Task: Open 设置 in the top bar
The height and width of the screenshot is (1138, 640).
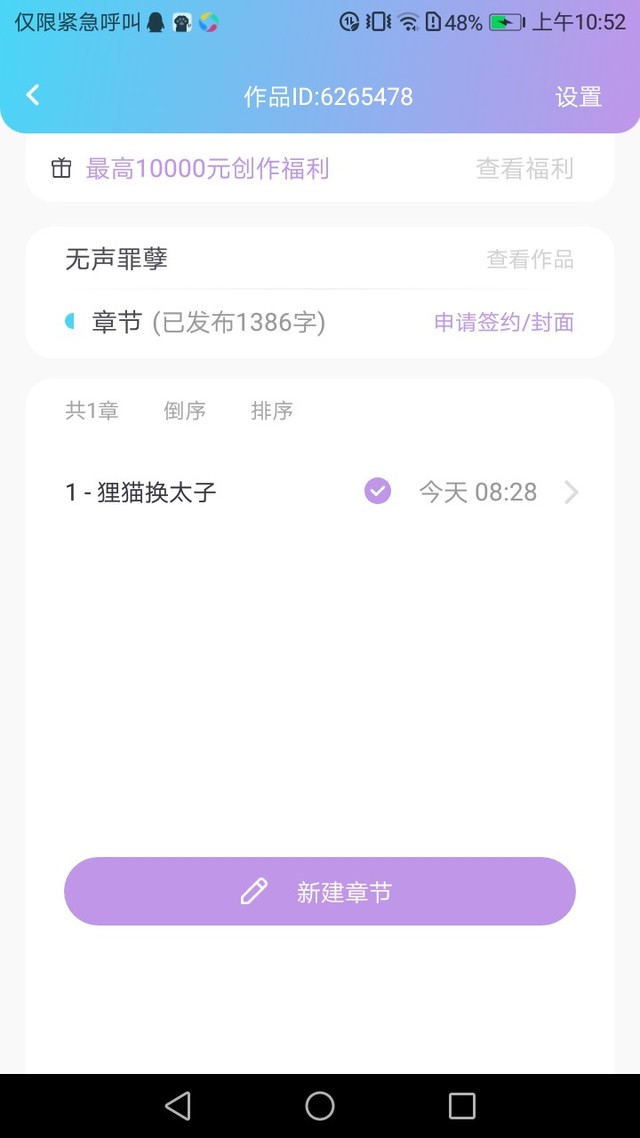Action: [x=578, y=97]
